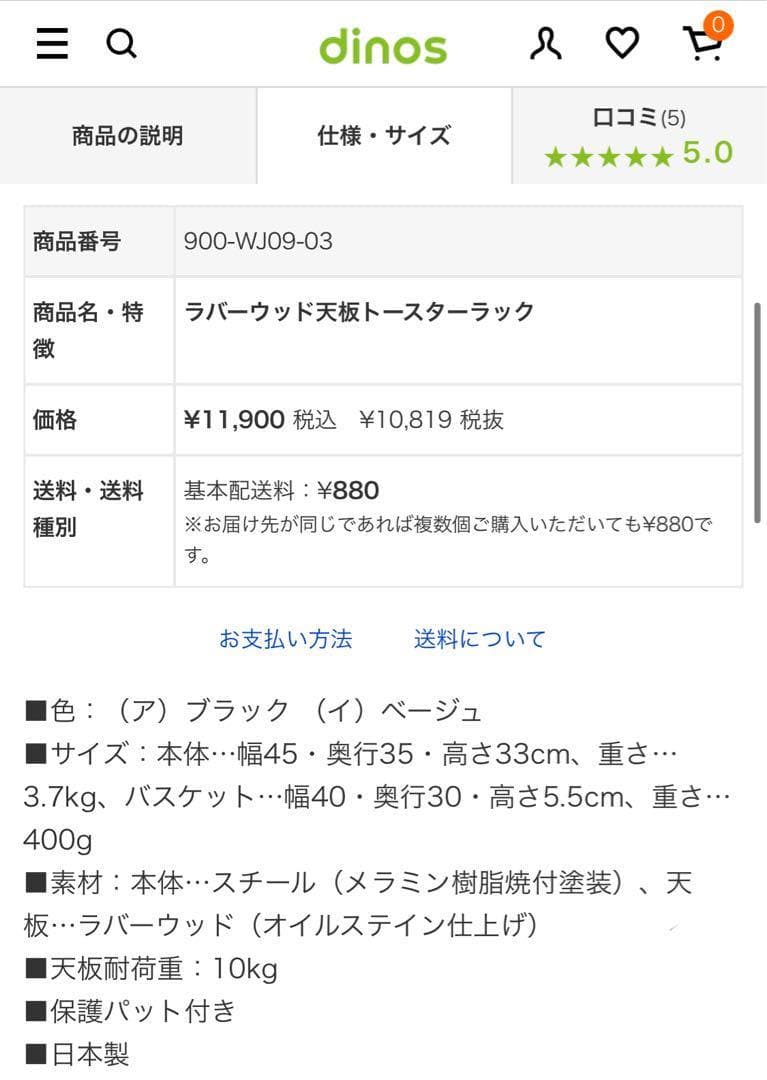Select the 仕様・サイズ tab
The image size is (767, 1080).
pyautogui.click(x=383, y=136)
